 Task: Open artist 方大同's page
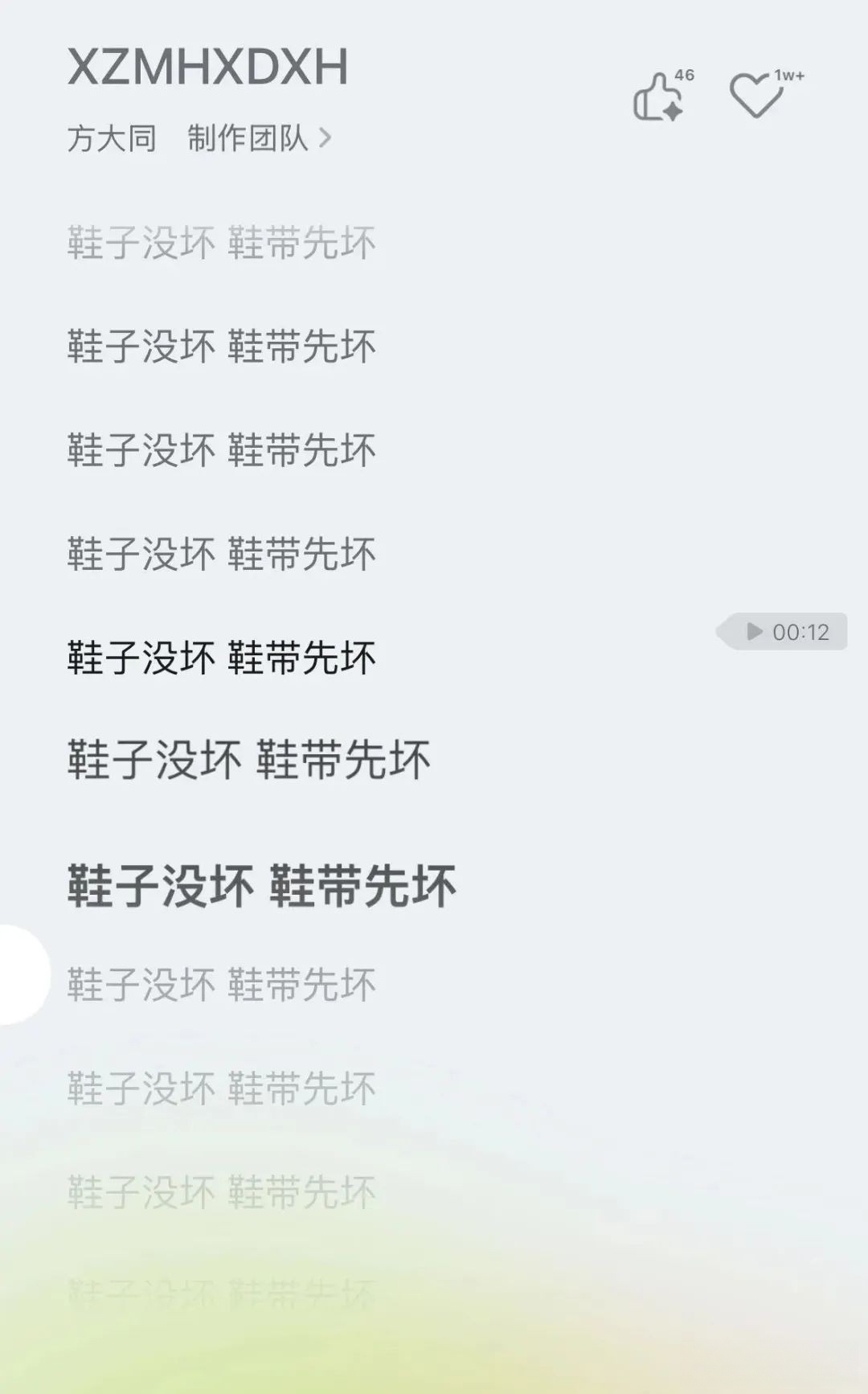(x=112, y=138)
